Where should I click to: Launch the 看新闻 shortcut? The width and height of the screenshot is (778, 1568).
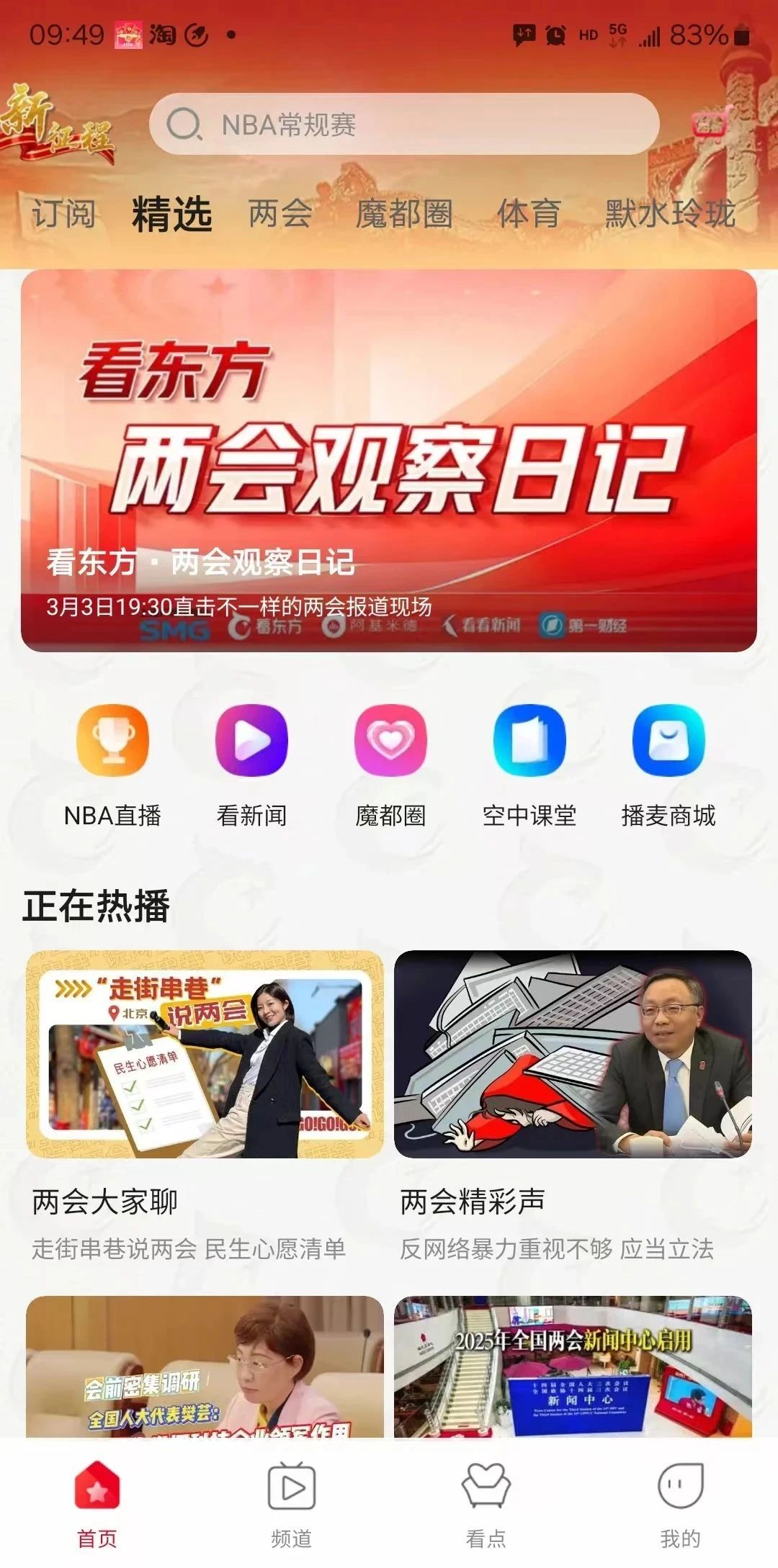[251, 742]
